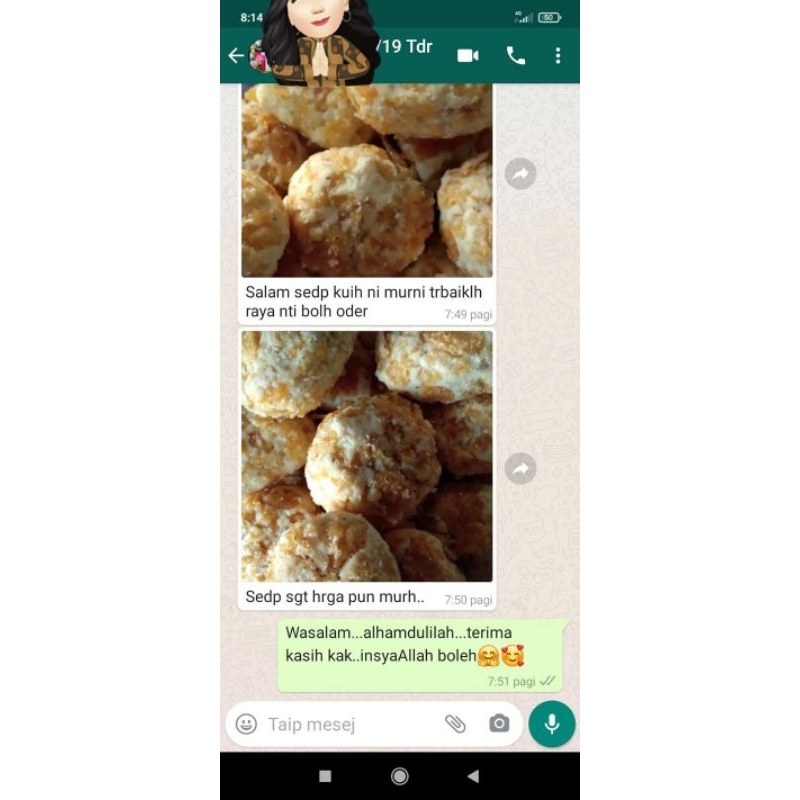This screenshot has width=800, height=800.
Task: Attach a file with the paperclip
Action: point(455,724)
